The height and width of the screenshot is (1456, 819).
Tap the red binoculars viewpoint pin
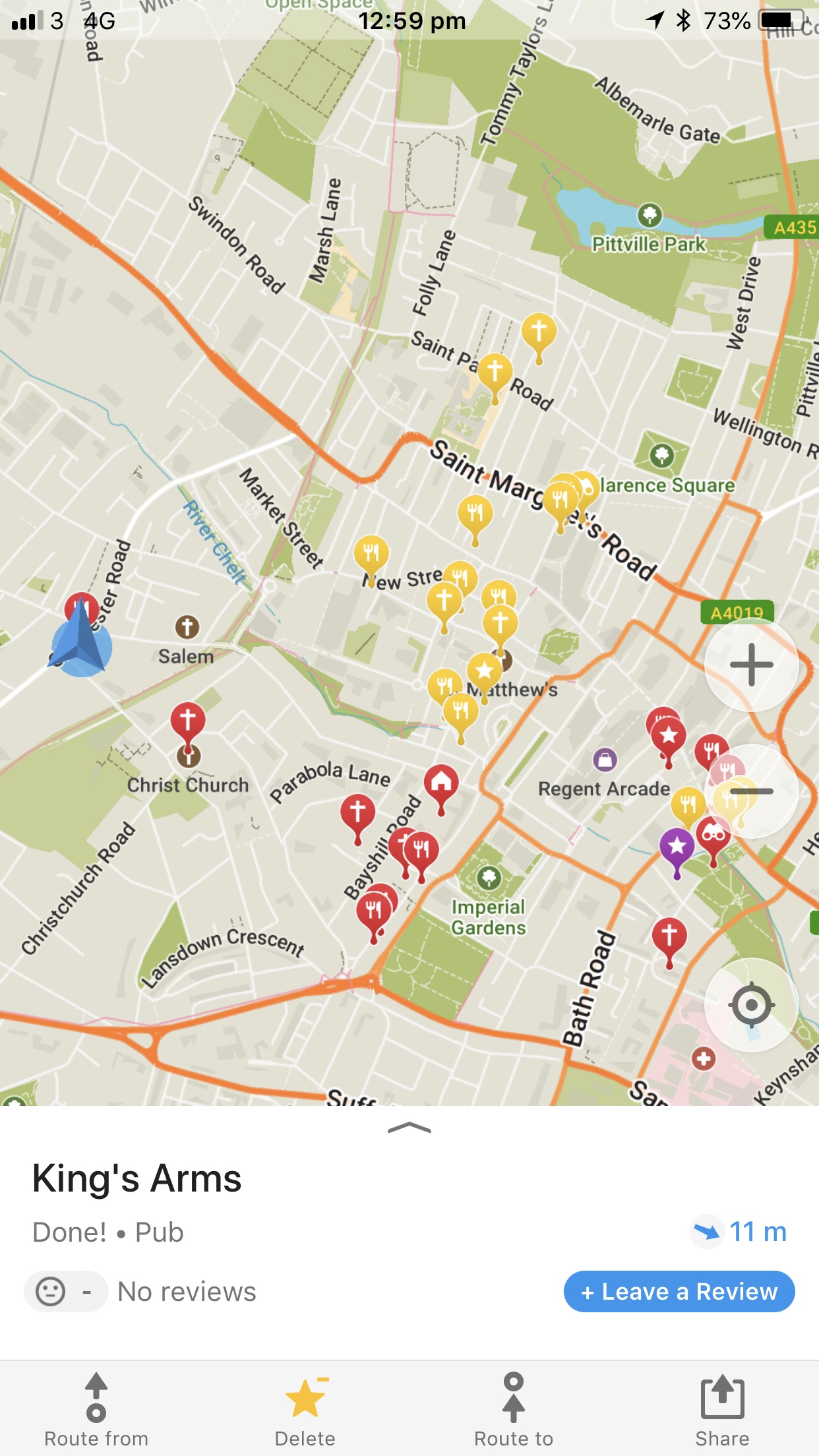pos(713,835)
